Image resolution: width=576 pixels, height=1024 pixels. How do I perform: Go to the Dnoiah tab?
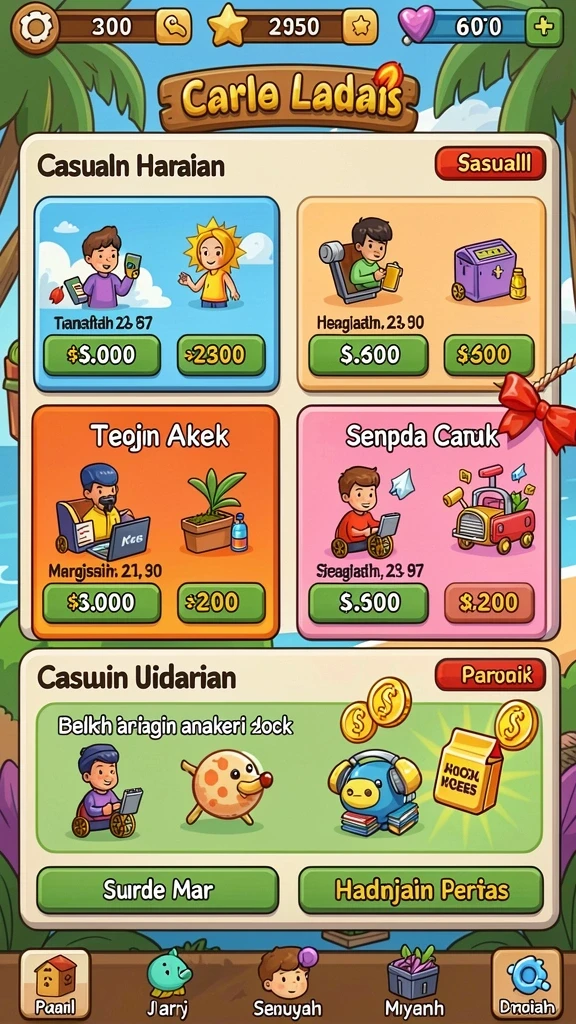526,985
